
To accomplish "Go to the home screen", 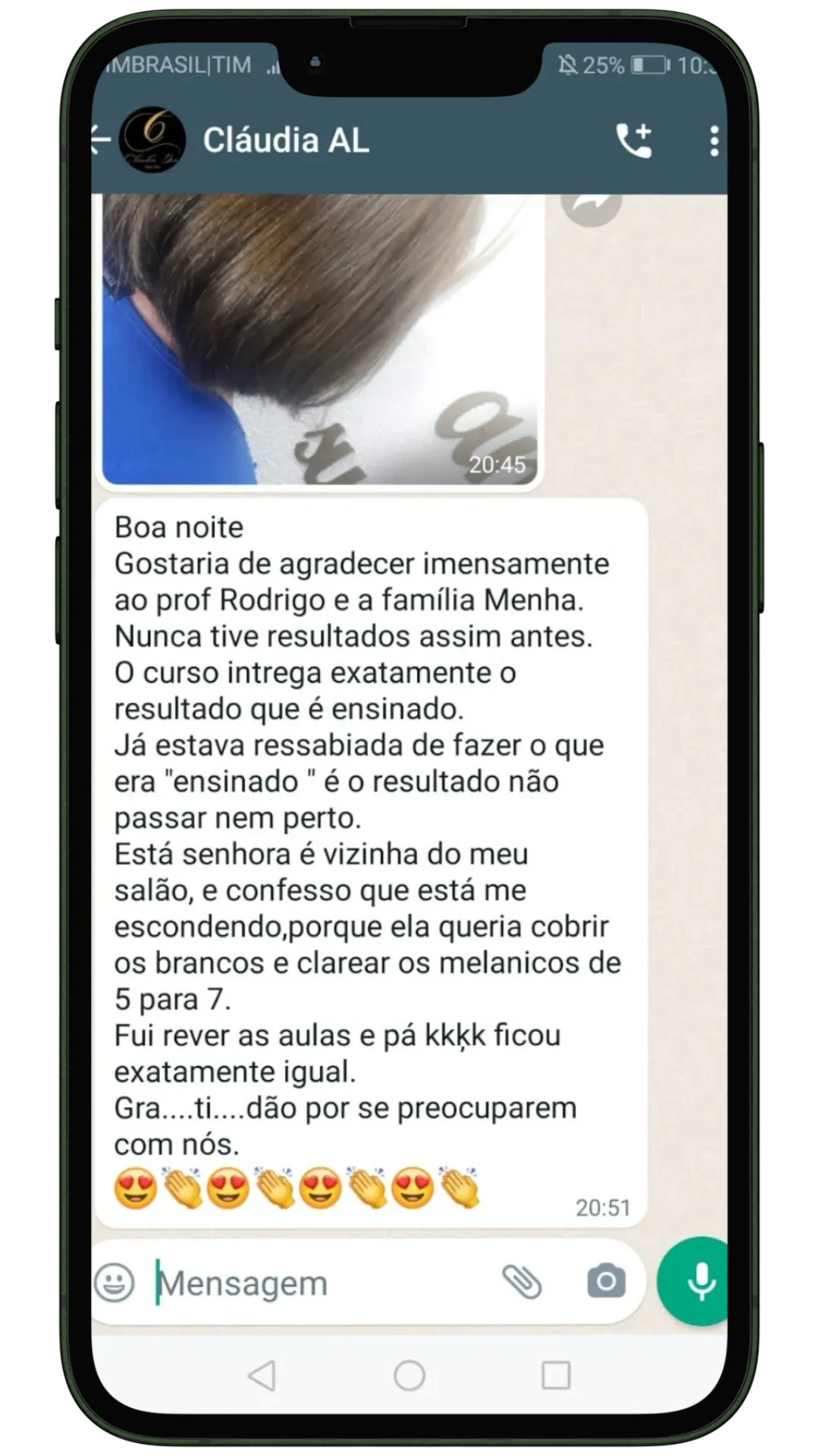I will (409, 1375).
